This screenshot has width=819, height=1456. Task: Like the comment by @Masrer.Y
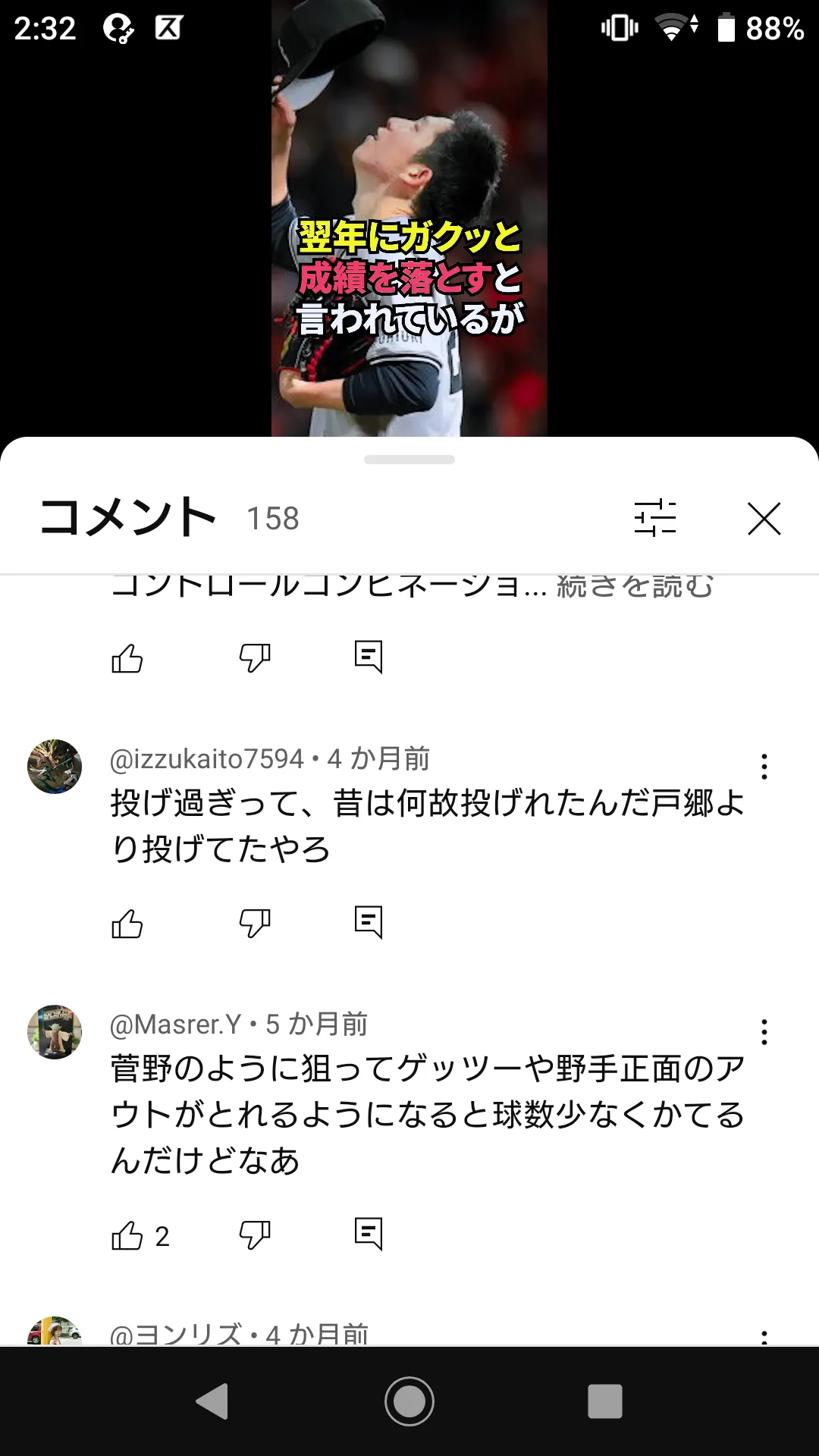click(x=127, y=1236)
